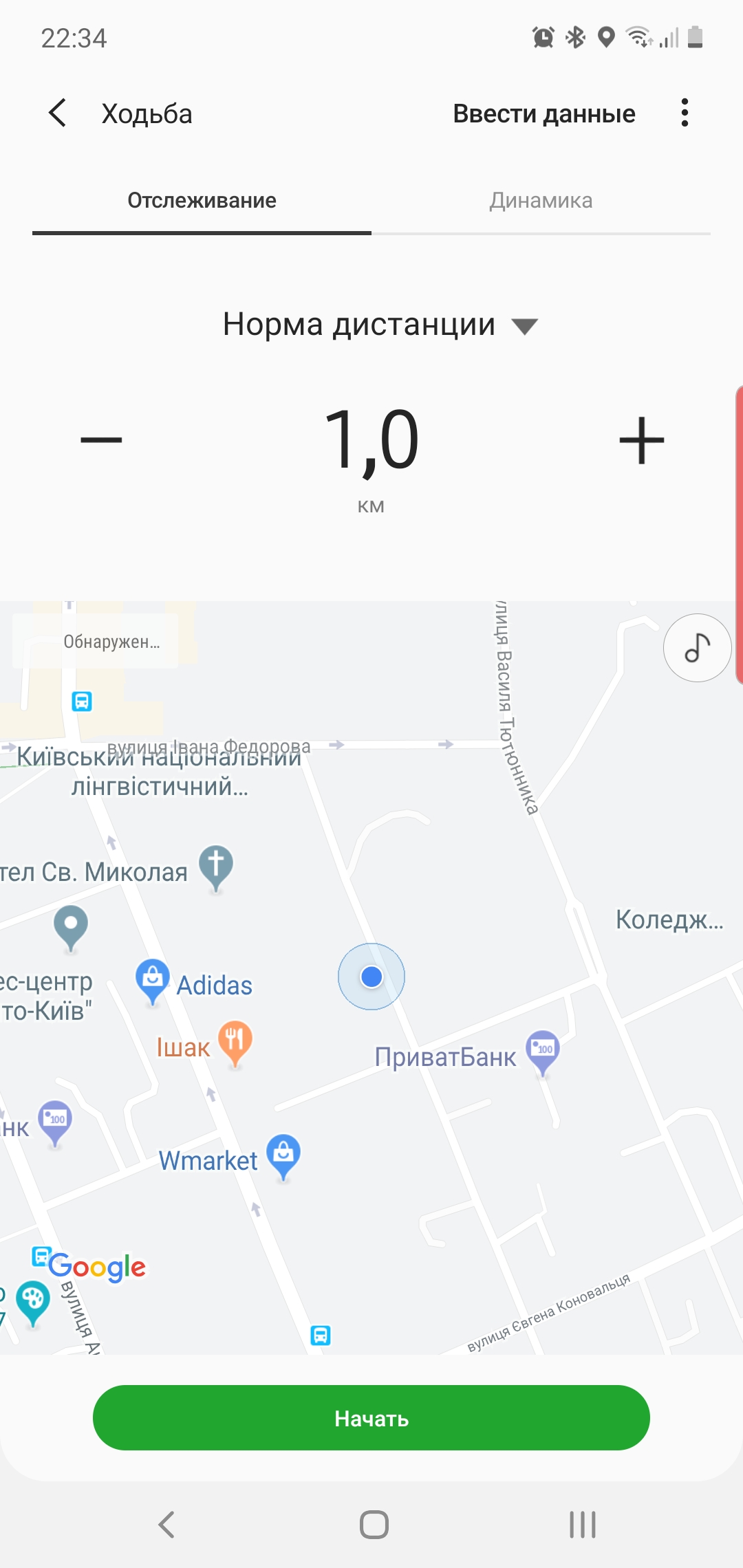The width and height of the screenshot is (743, 1568).
Task: Go back from the Ходьба screen
Action: pyautogui.click(x=58, y=113)
